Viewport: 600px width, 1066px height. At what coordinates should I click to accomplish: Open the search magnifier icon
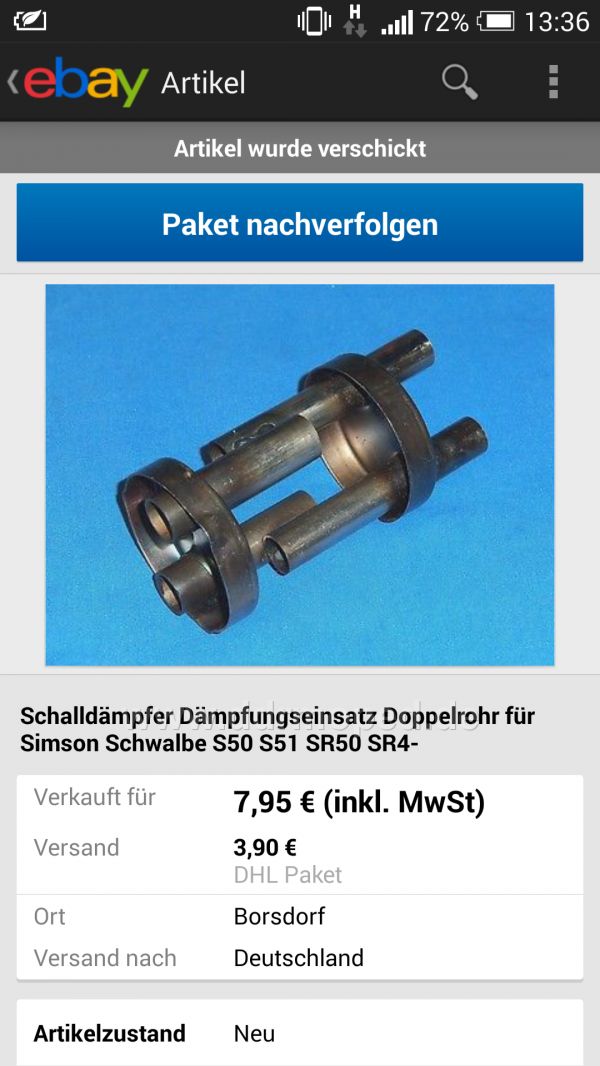point(459,82)
